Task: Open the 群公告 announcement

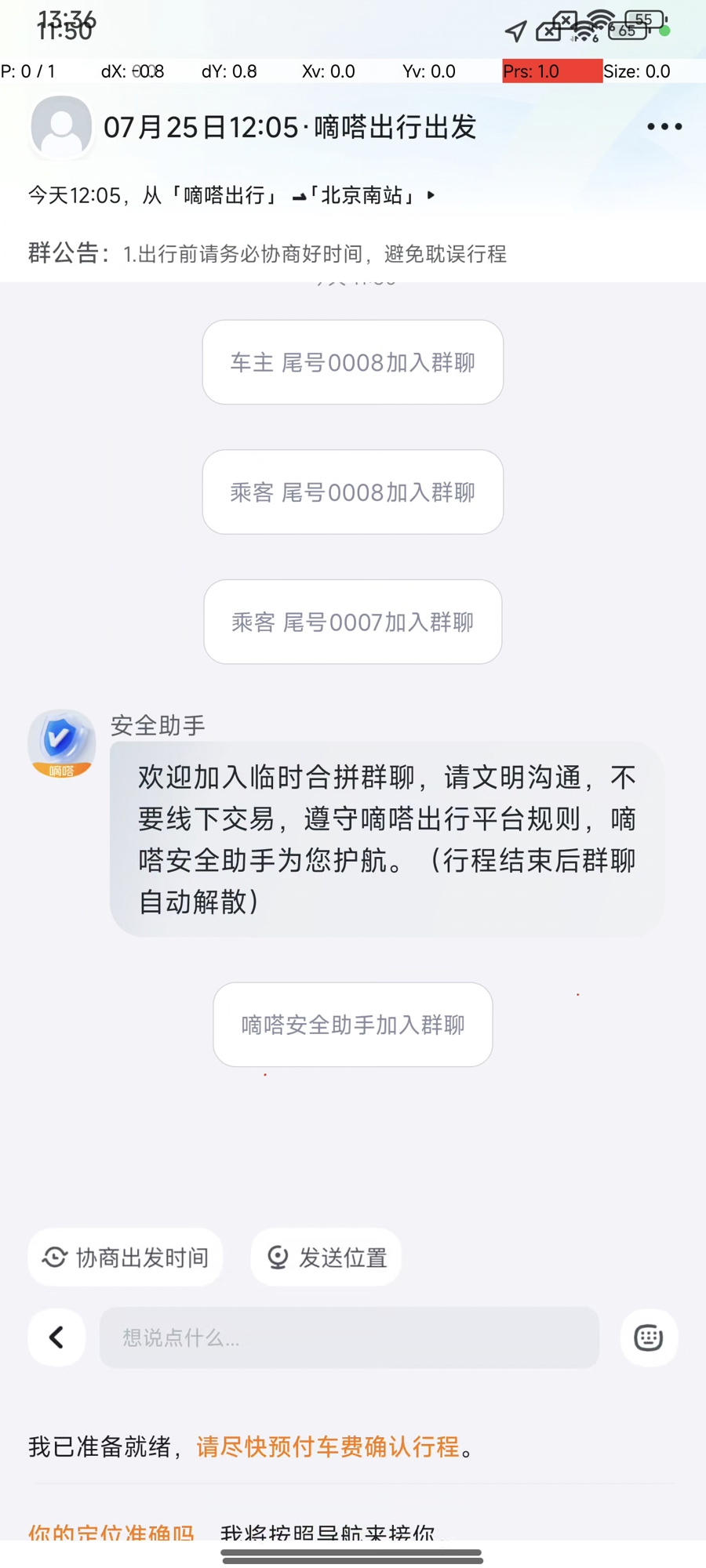Action: coord(267,253)
